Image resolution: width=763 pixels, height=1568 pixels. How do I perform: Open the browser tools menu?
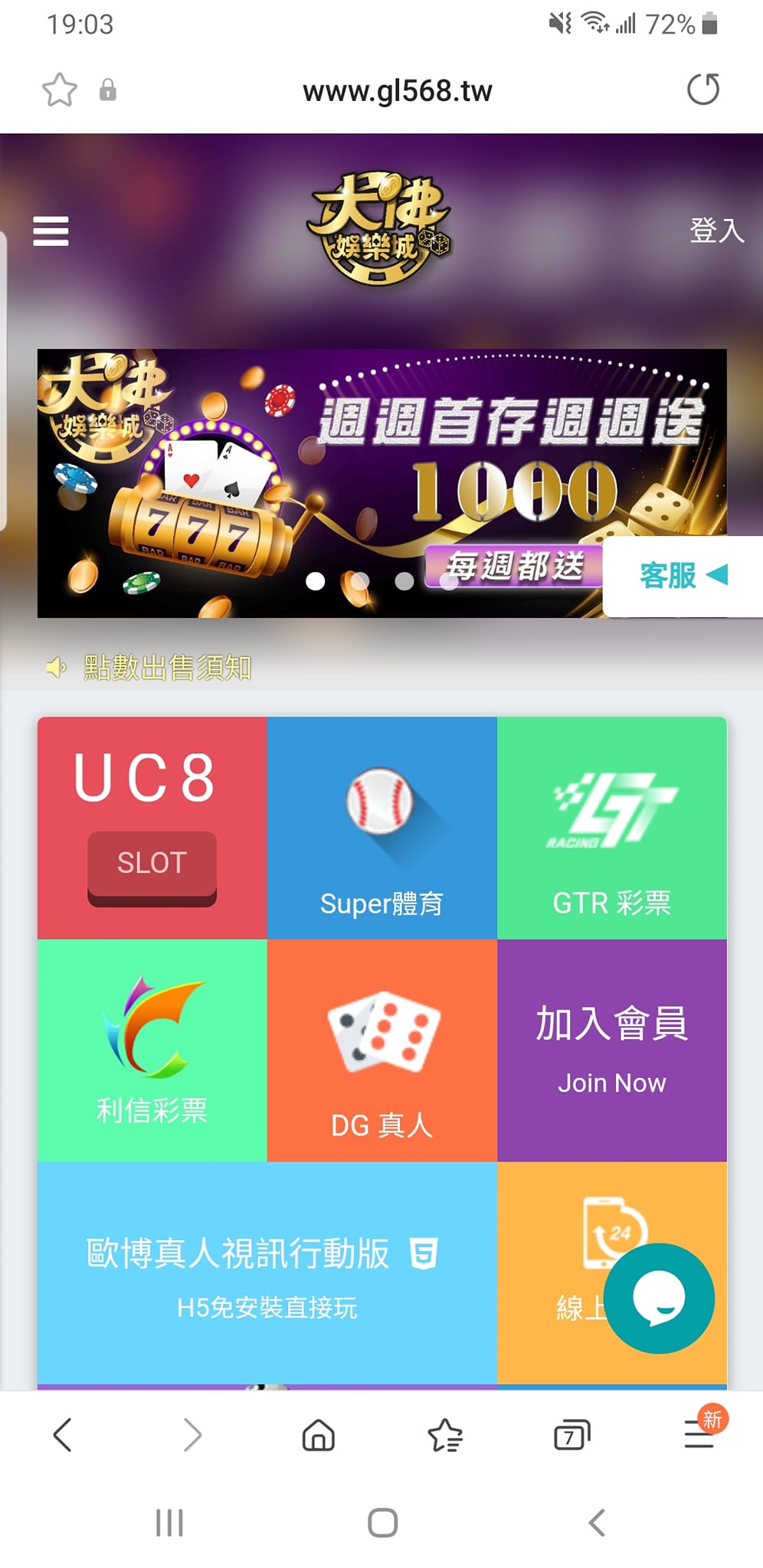tap(699, 1435)
